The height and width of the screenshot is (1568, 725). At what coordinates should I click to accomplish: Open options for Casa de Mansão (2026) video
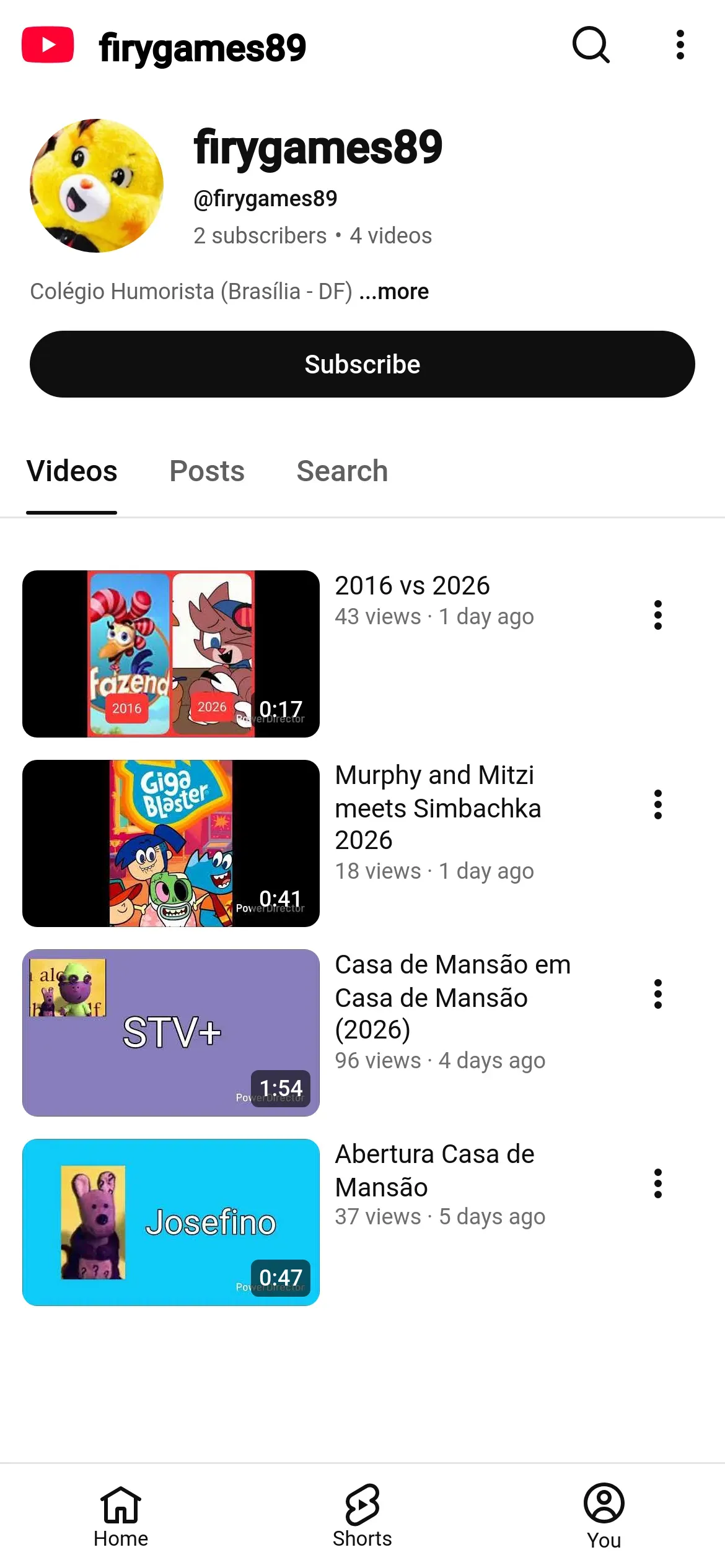pyautogui.click(x=658, y=994)
